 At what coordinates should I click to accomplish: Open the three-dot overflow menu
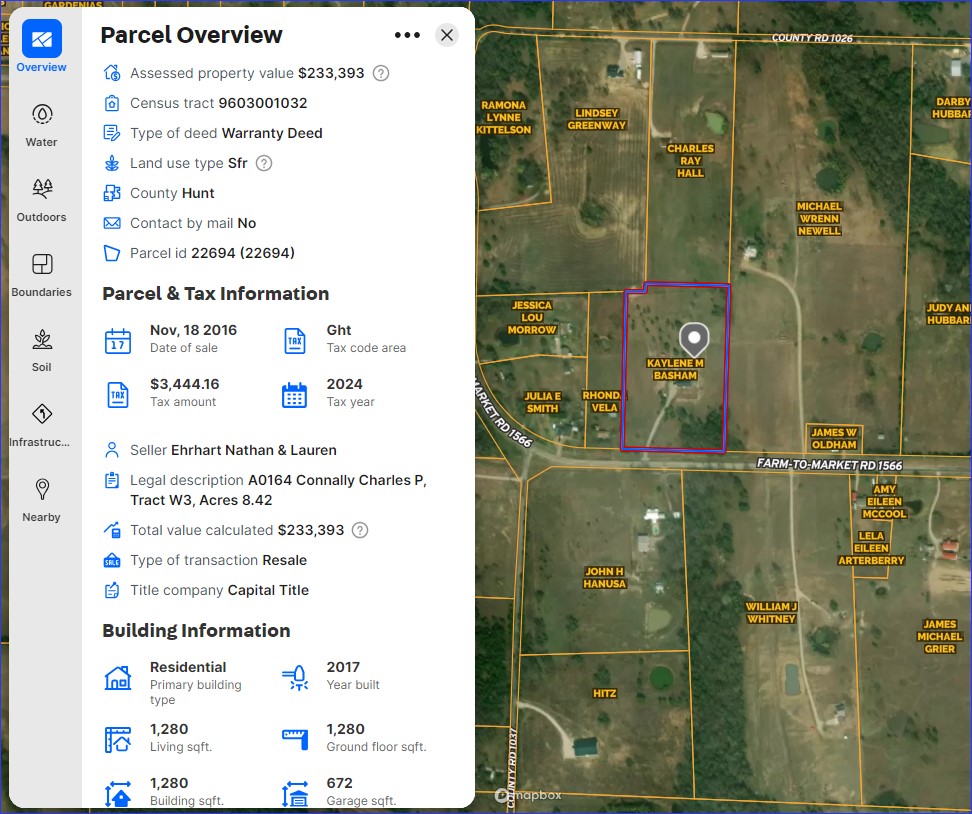click(x=407, y=35)
